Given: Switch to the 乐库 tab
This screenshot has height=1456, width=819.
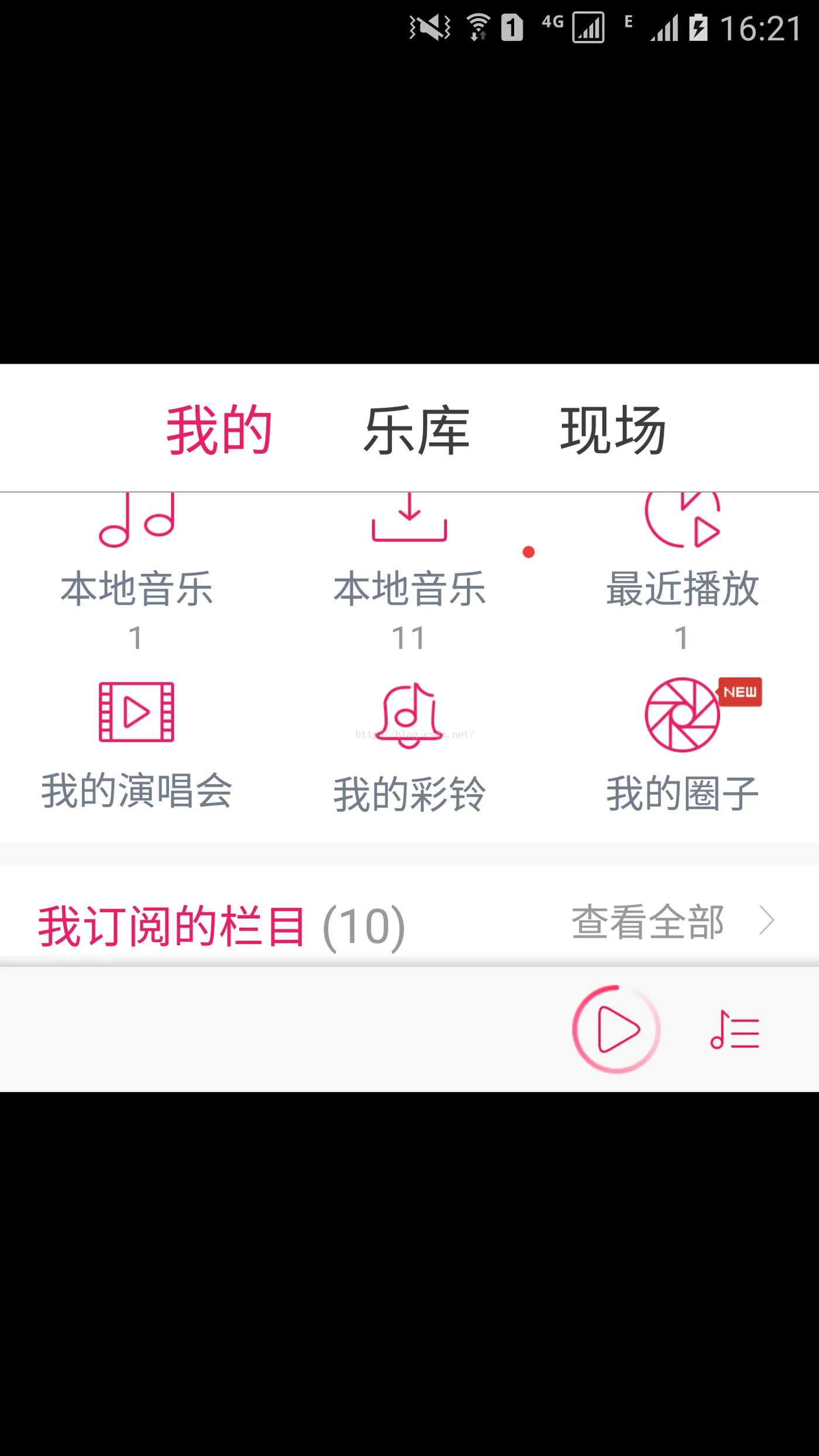Looking at the screenshot, I should point(416,431).
